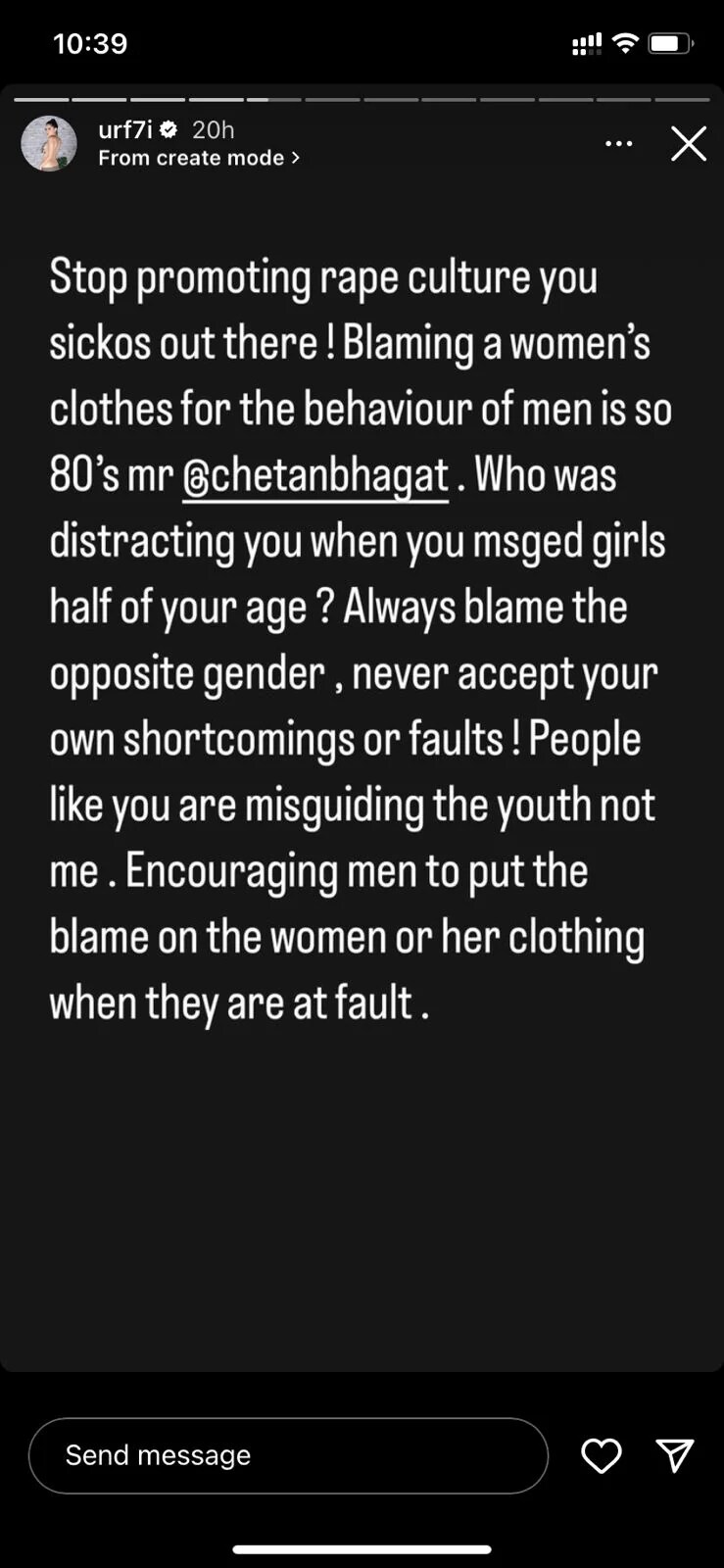Screen dimensions: 724x1568
Task: Tap the urf7i username
Action: pyautogui.click(x=125, y=129)
